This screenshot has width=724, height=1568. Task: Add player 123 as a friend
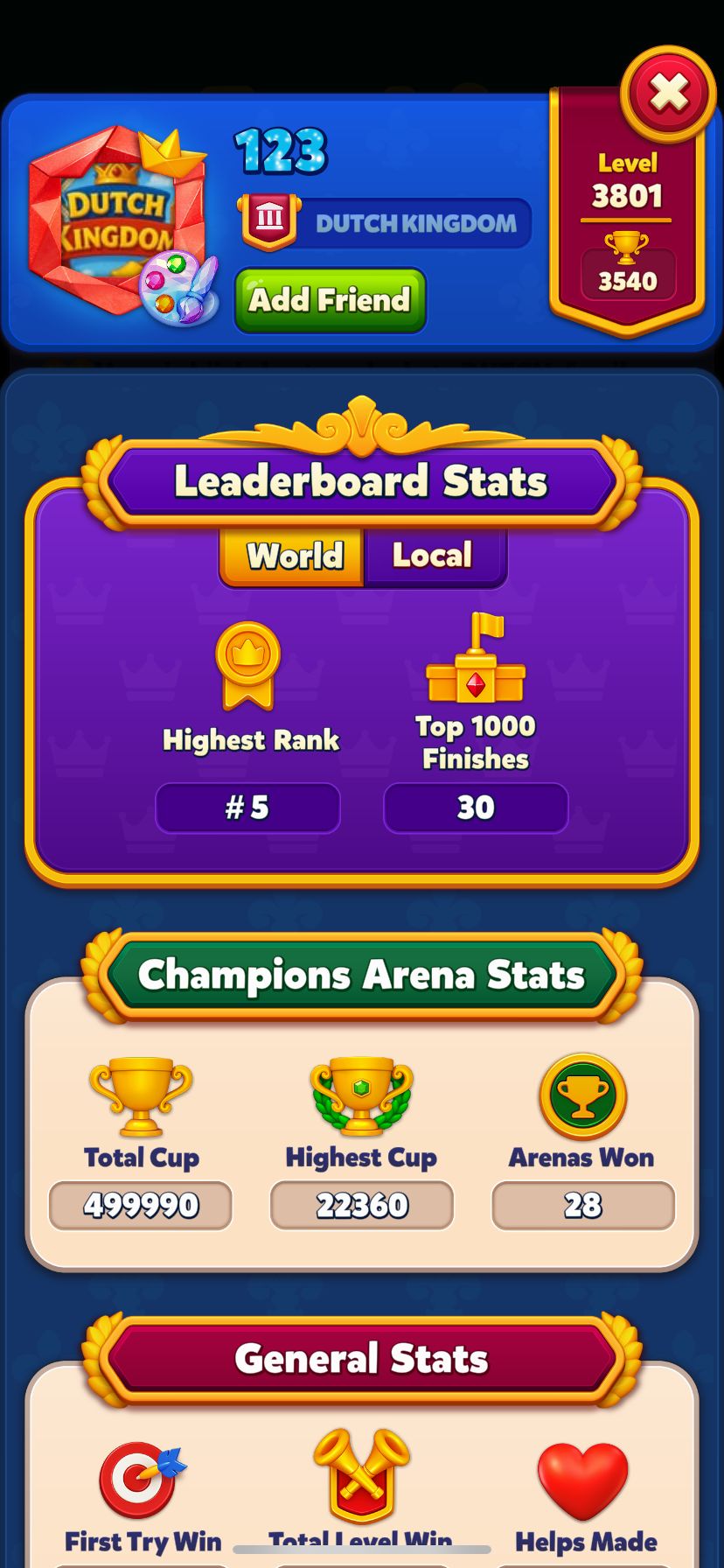pyautogui.click(x=331, y=300)
